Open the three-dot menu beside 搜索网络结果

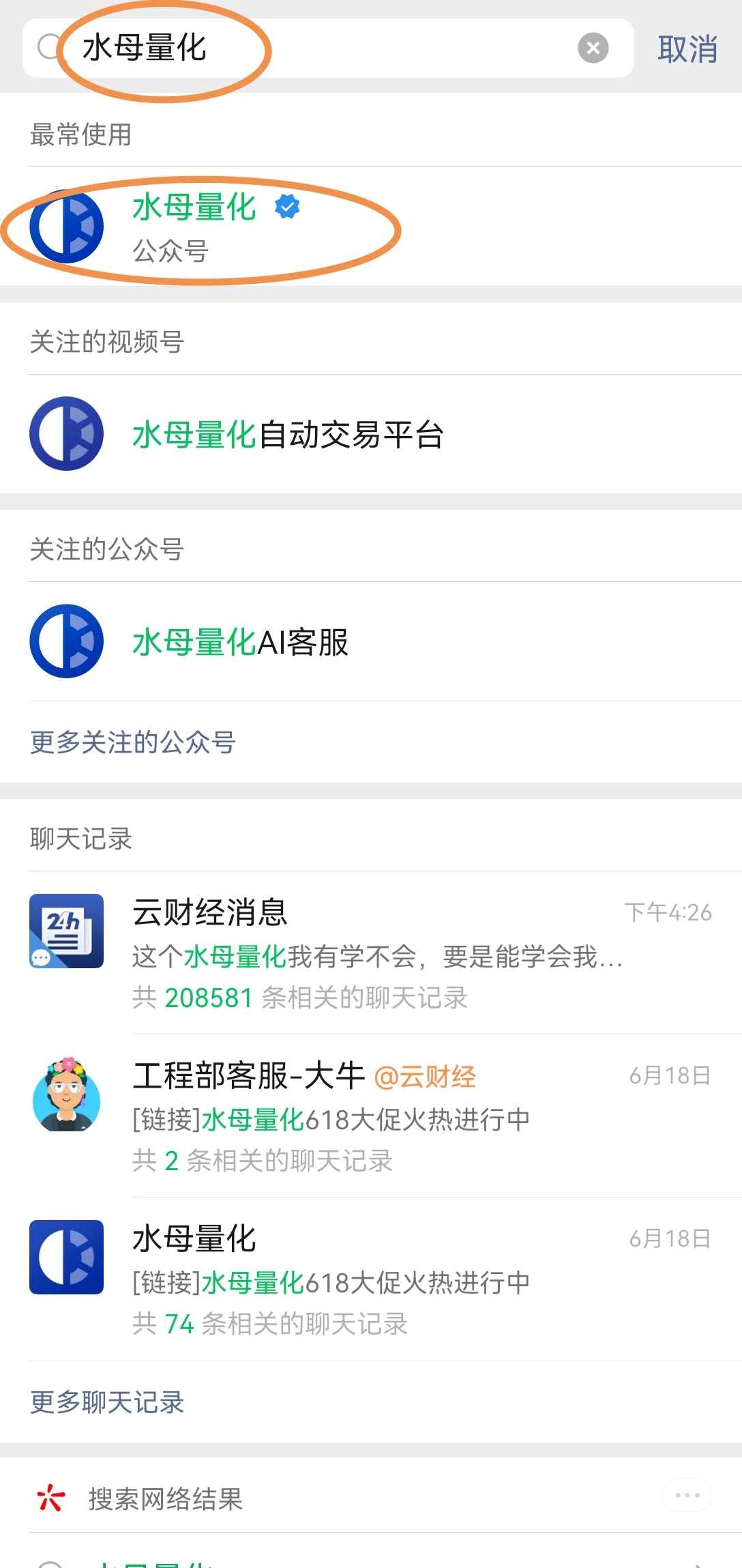coord(687,1496)
